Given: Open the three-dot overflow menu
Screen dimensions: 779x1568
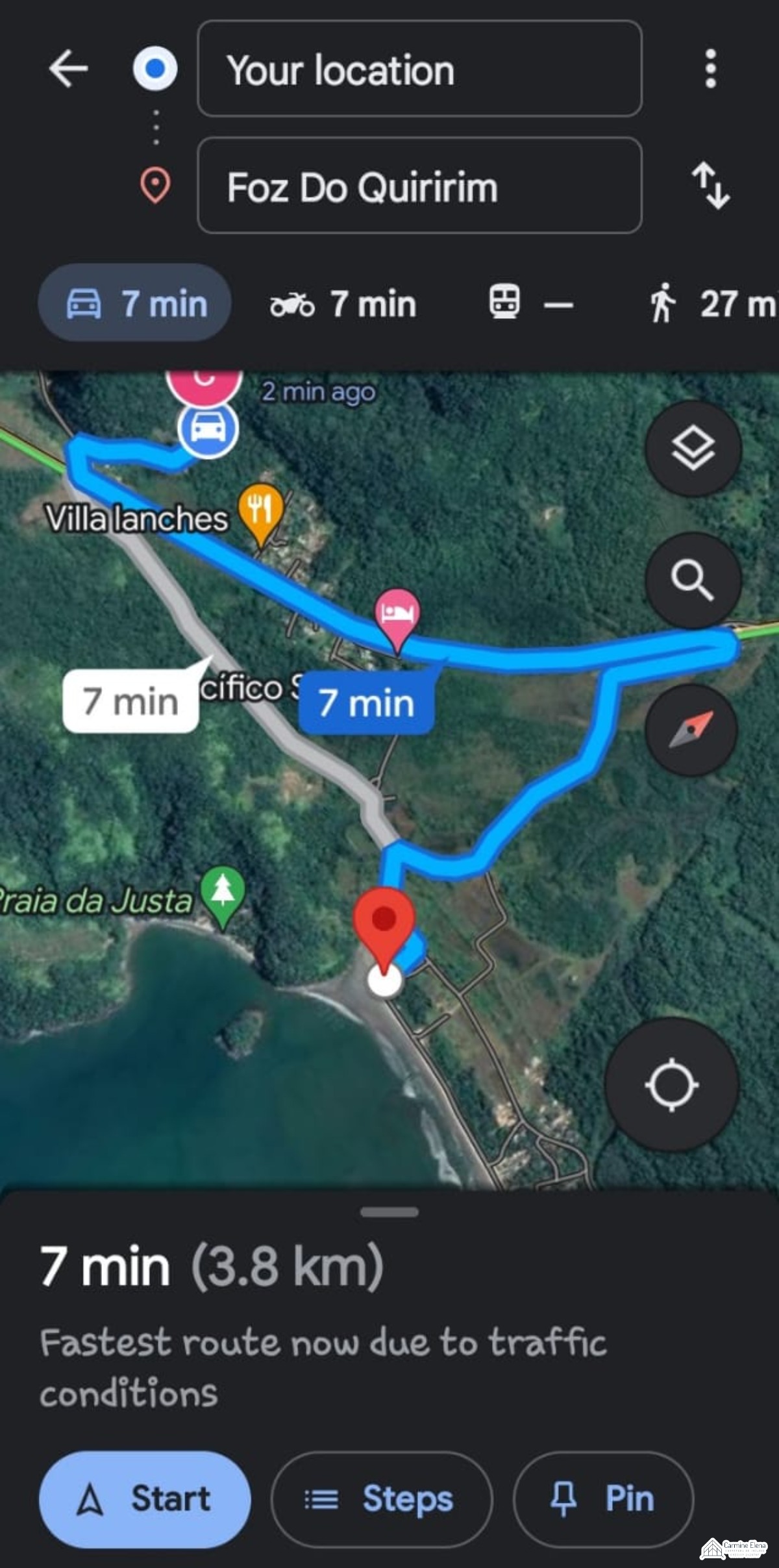Looking at the screenshot, I should 710,68.
